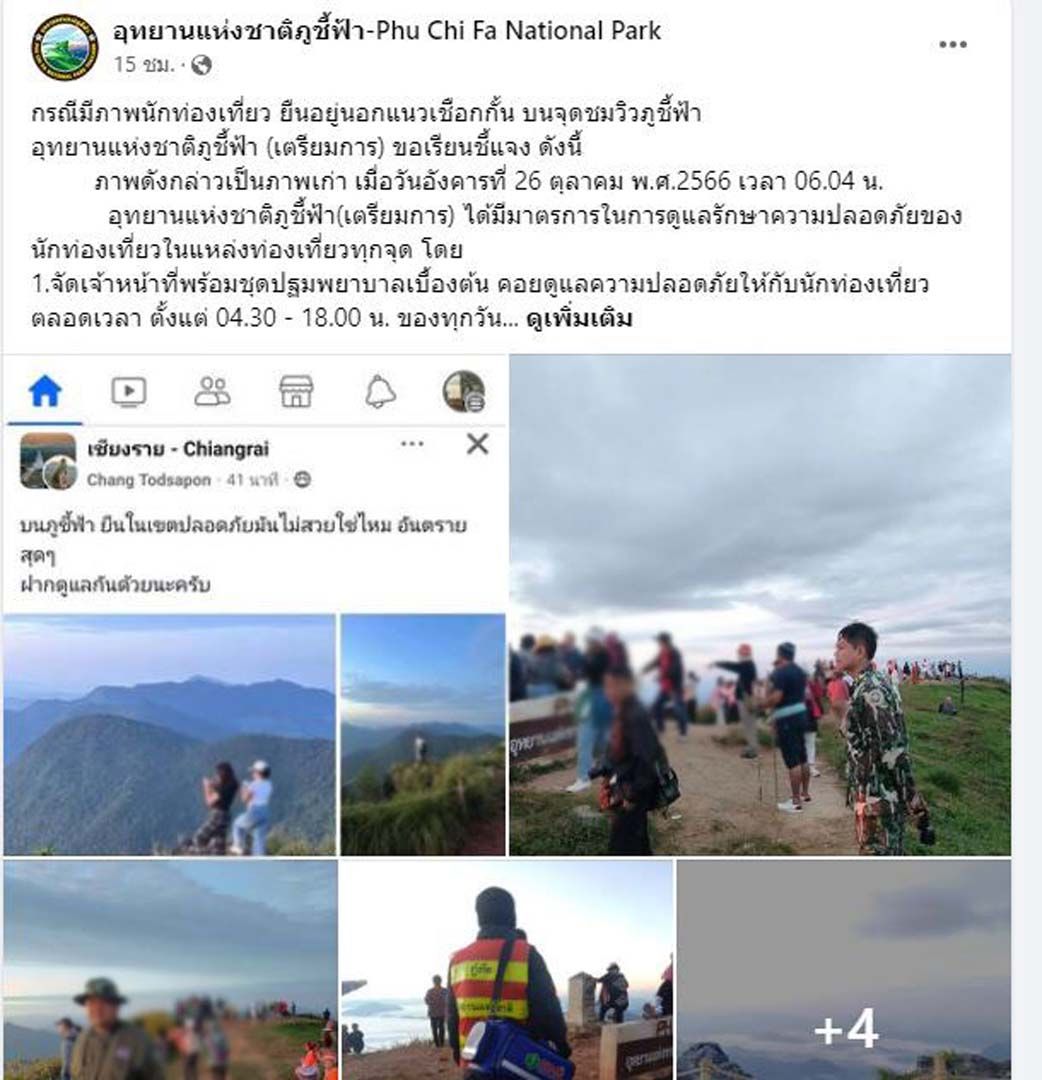Open the post's three-dot options menu
1042x1080 pixels.
(952, 46)
